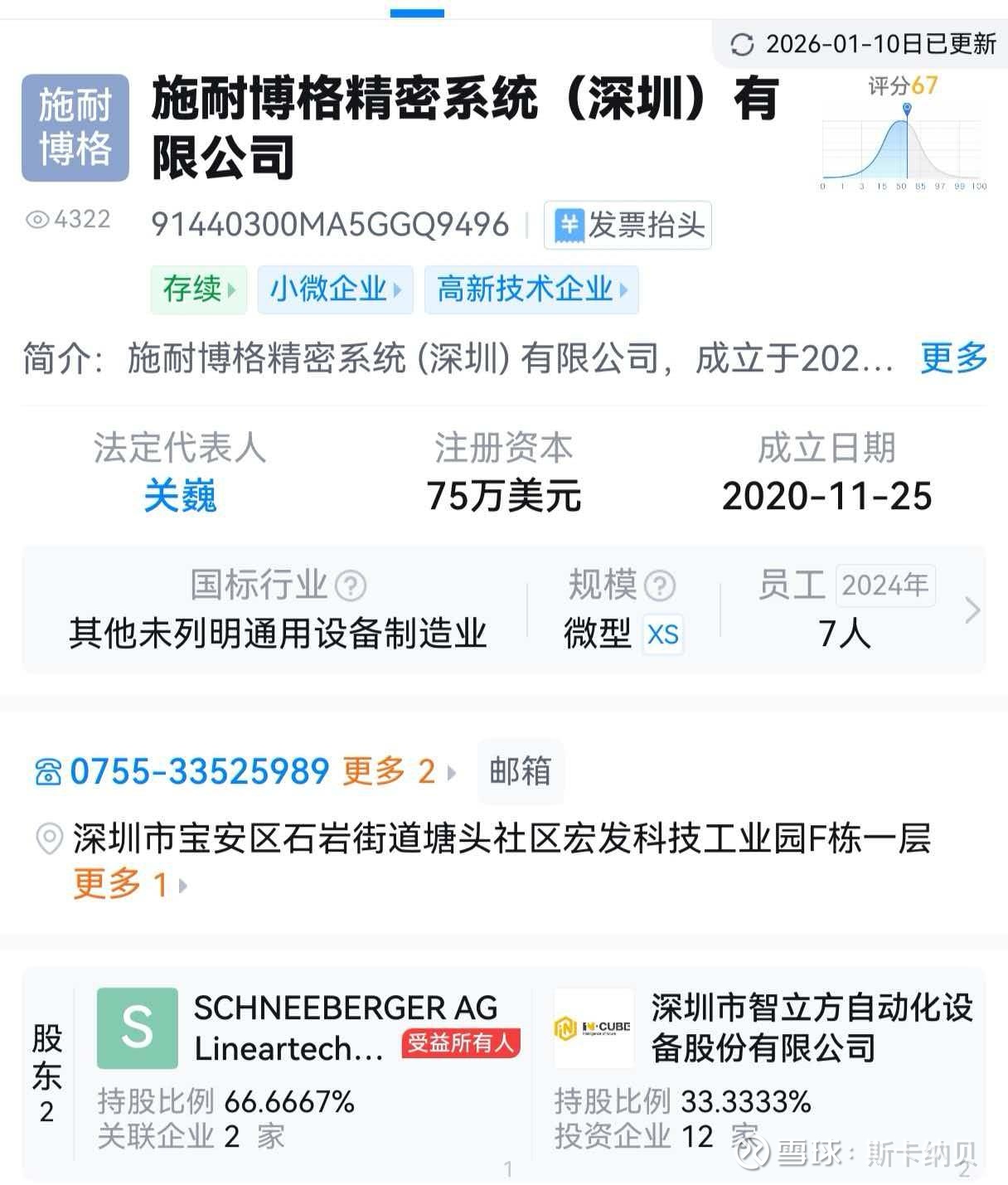This screenshot has width=1008, height=1185.
Task: Open the 高新技术企业 tag
Action: click(x=531, y=289)
